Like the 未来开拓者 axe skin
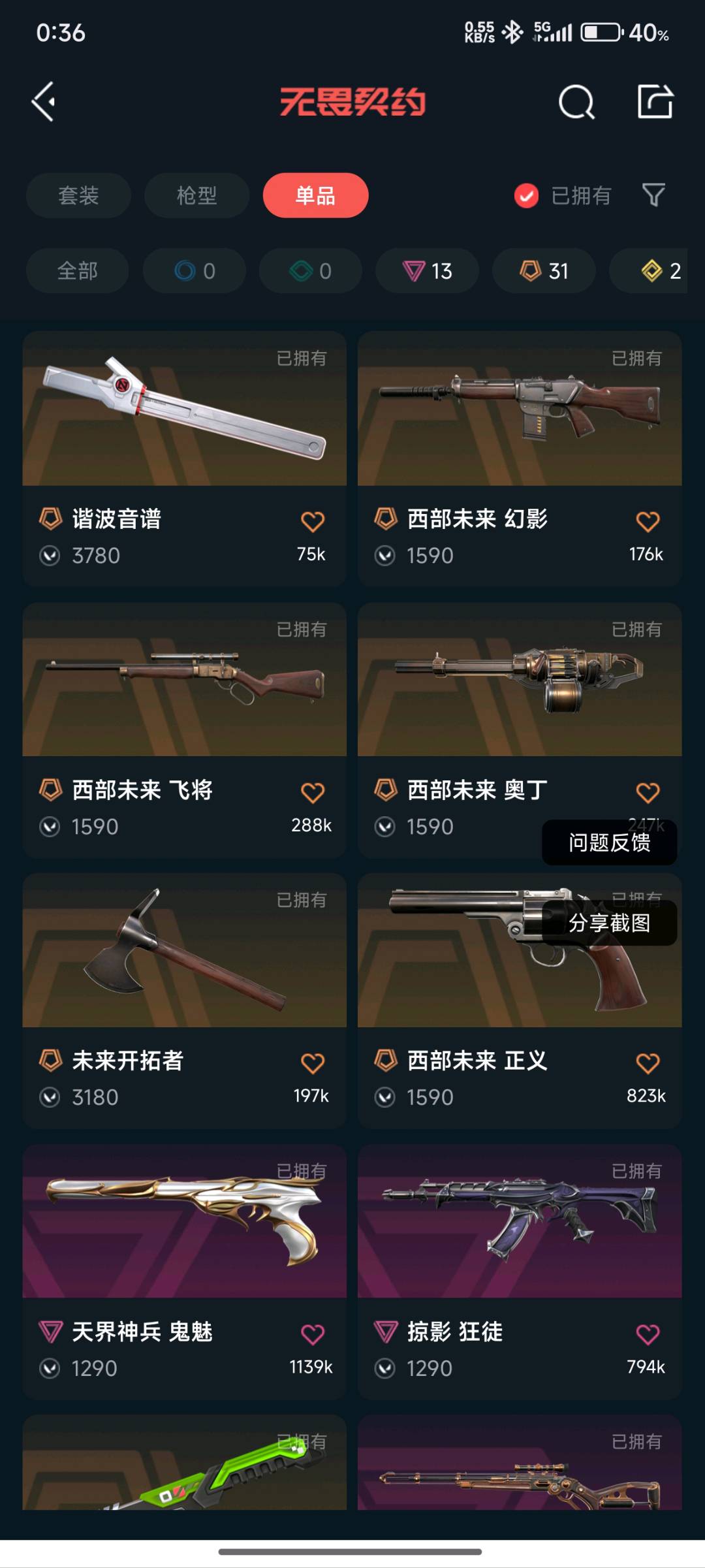 tap(312, 1063)
